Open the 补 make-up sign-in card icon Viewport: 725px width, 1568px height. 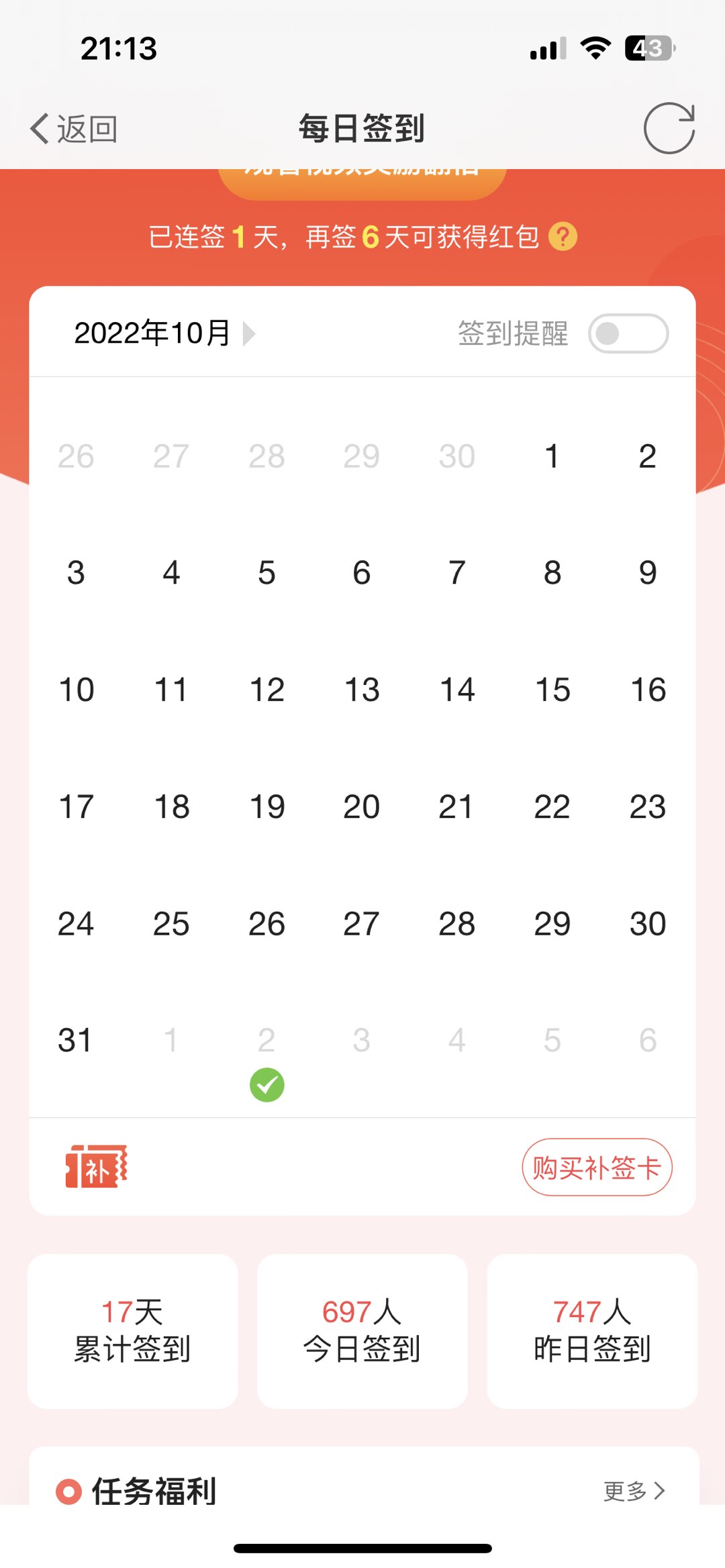(x=96, y=1166)
